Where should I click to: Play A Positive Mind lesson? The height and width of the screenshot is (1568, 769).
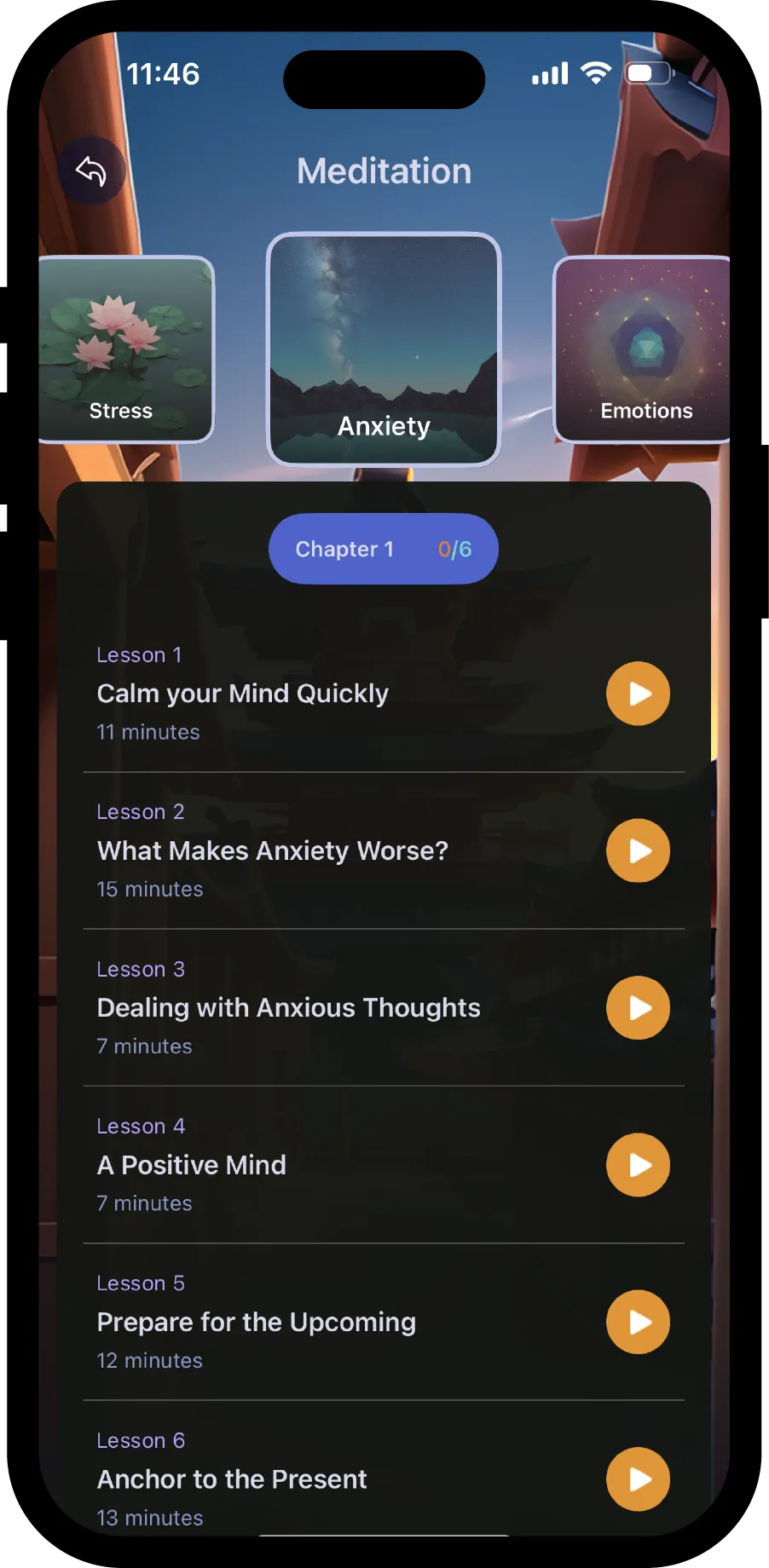(638, 1165)
